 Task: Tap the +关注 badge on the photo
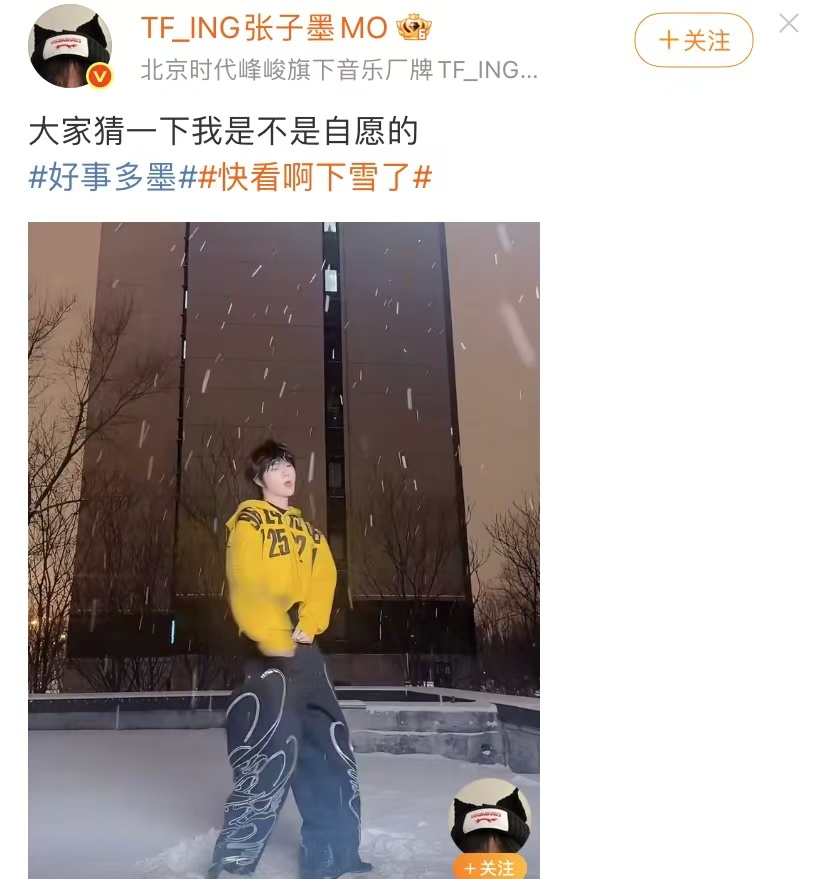(x=489, y=866)
